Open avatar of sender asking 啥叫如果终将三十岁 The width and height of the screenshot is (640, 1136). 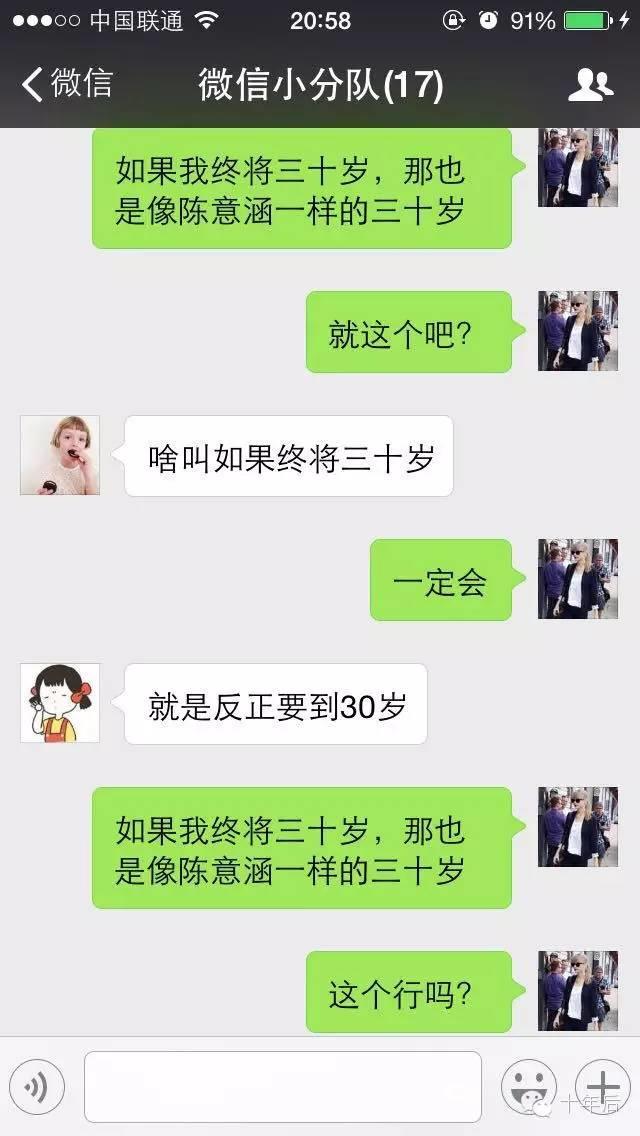pyautogui.click(x=60, y=456)
